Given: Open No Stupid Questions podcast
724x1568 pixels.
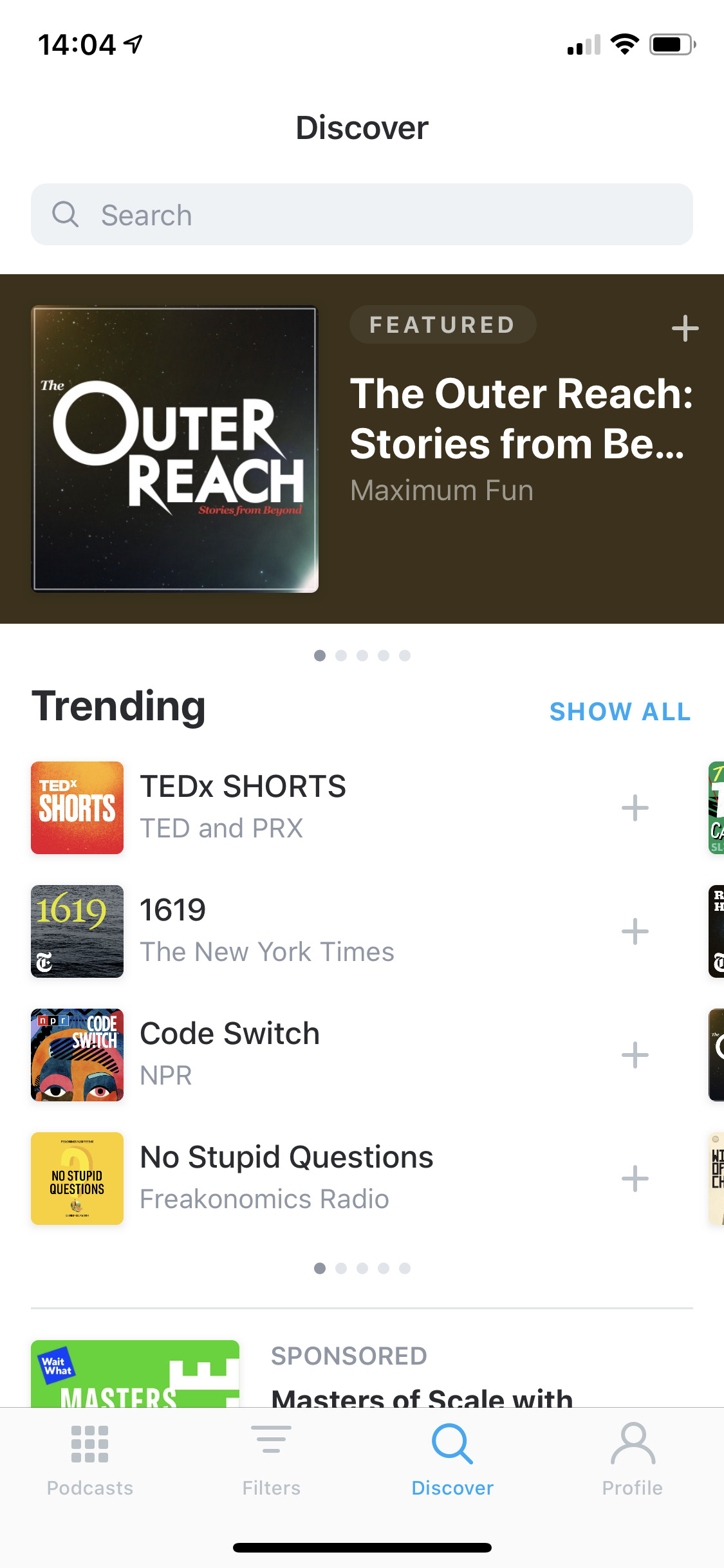Looking at the screenshot, I should [x=286, y=1178].
